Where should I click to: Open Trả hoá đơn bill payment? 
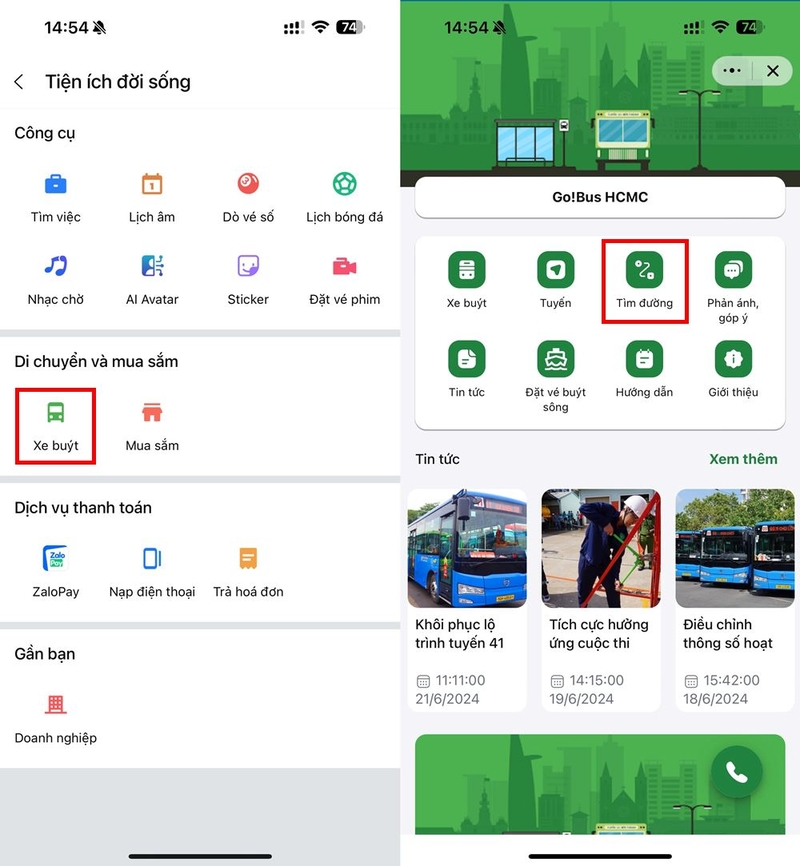tap(248, 570)
